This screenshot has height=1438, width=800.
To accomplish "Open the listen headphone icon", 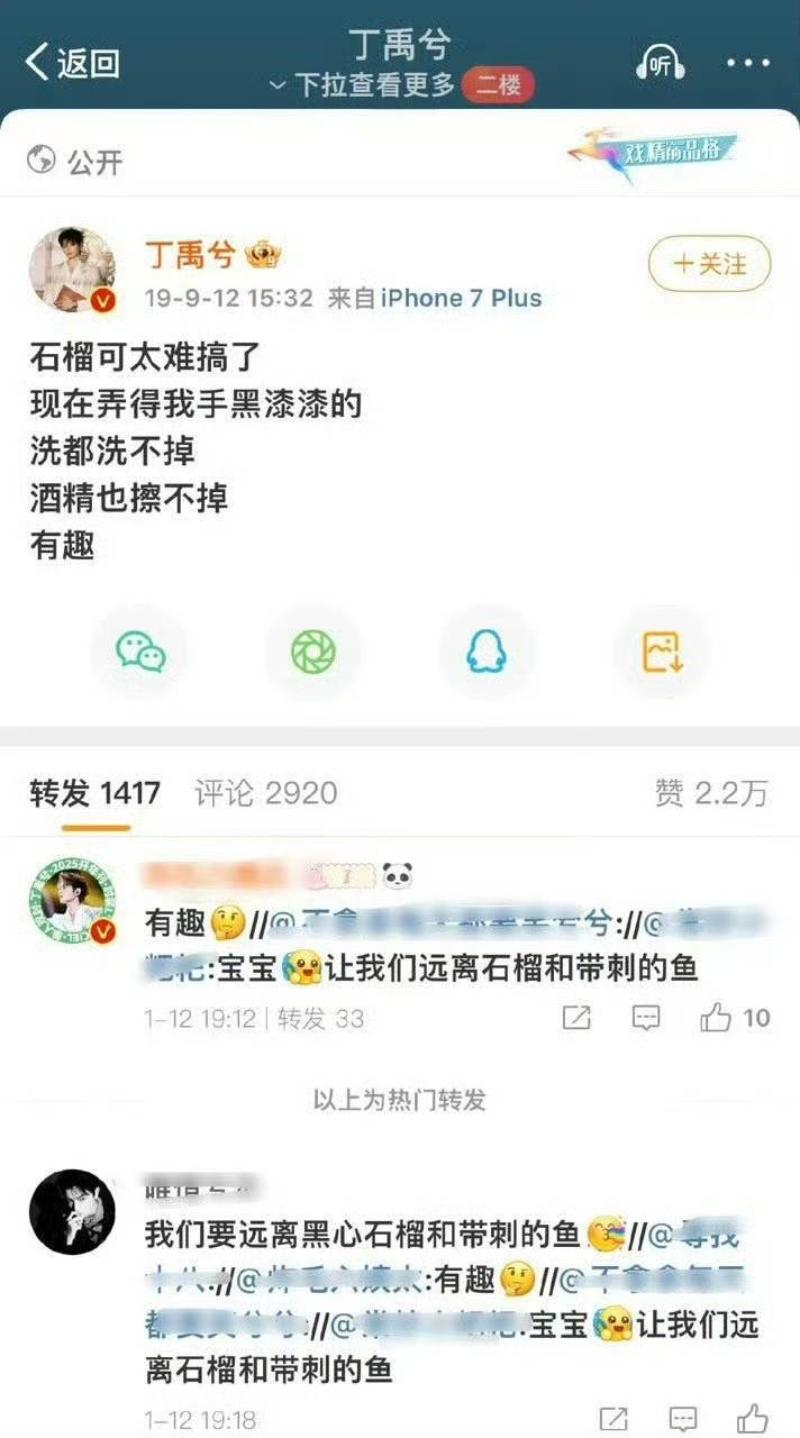I will point(659,63).
